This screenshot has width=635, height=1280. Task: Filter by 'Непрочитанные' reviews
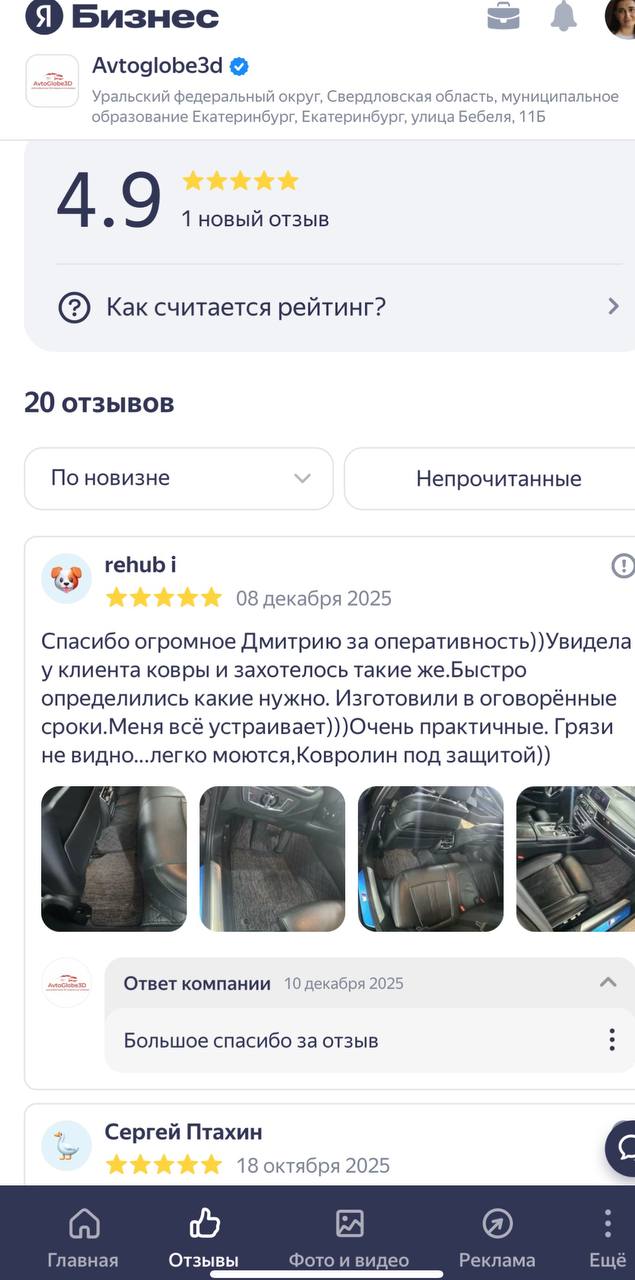pos(497,478)
